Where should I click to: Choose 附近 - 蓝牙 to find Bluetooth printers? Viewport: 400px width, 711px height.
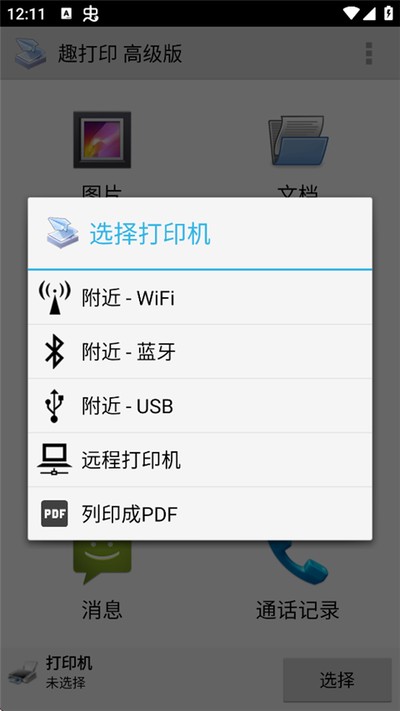pos(200,352)
